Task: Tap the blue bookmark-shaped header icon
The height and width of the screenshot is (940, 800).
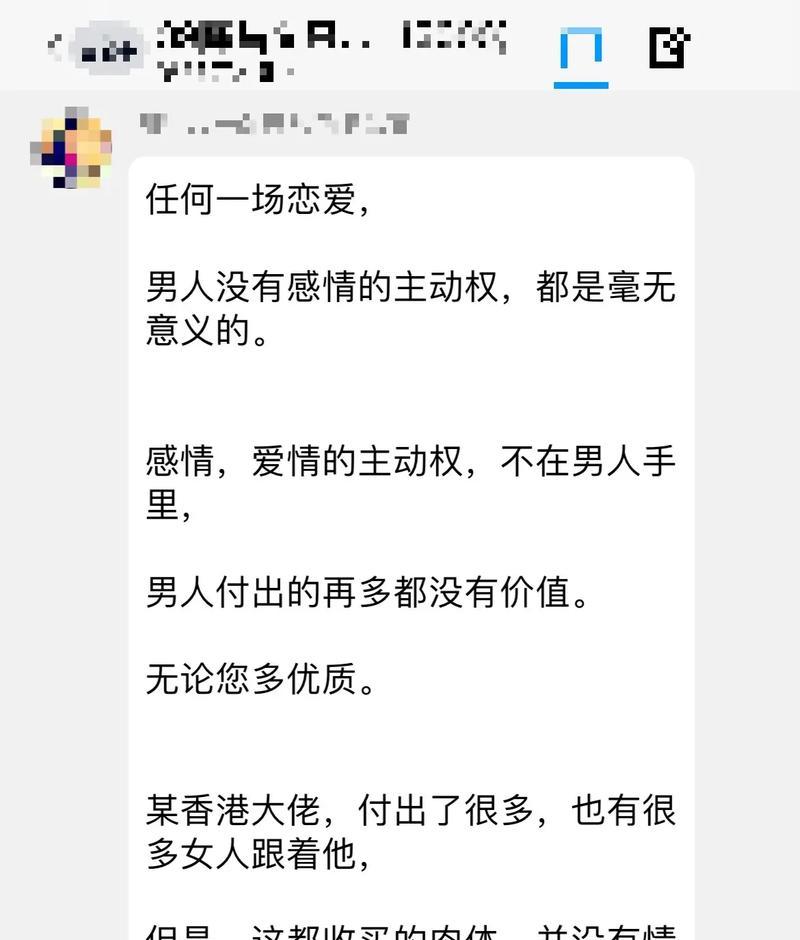Action: (581, 50)
